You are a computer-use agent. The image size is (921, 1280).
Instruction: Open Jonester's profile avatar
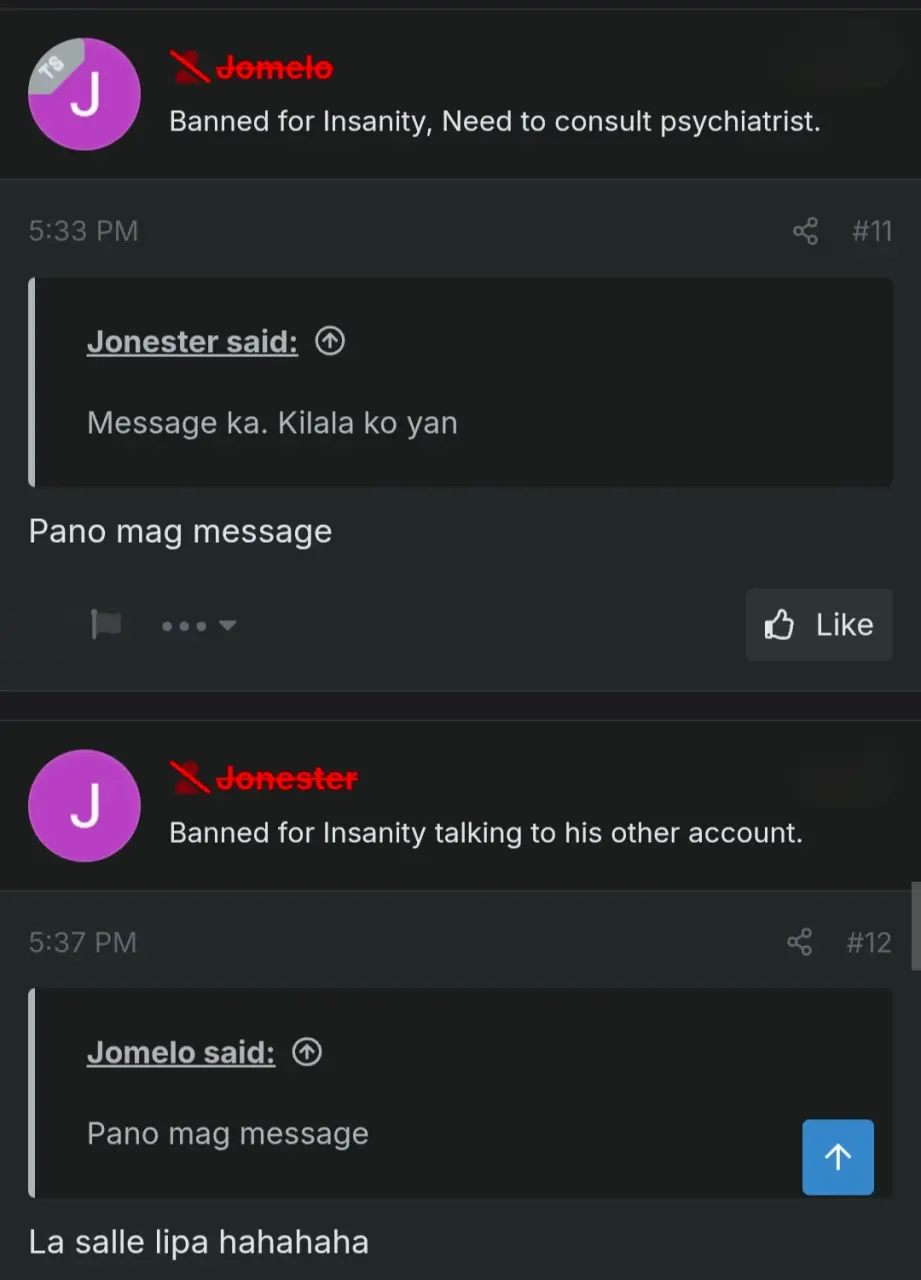pos(84,806)
